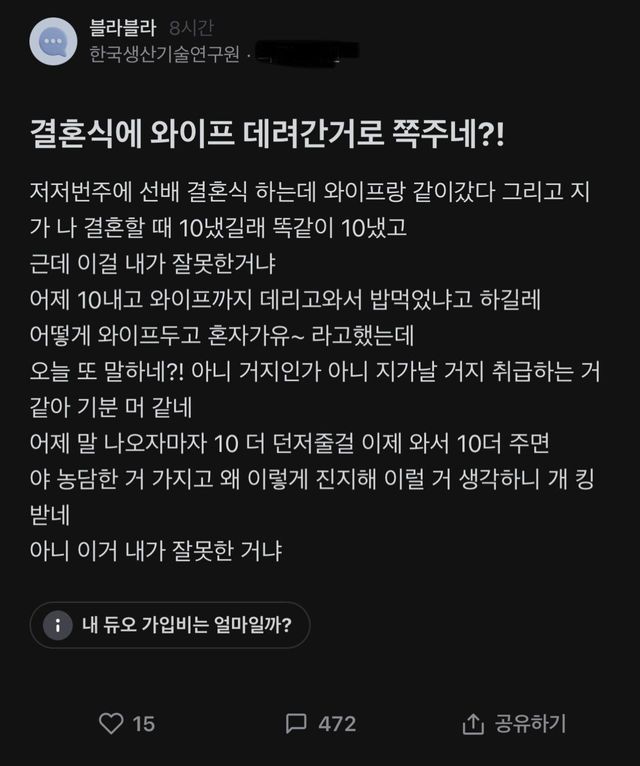Like this post with the heart icon

[111, 723]
